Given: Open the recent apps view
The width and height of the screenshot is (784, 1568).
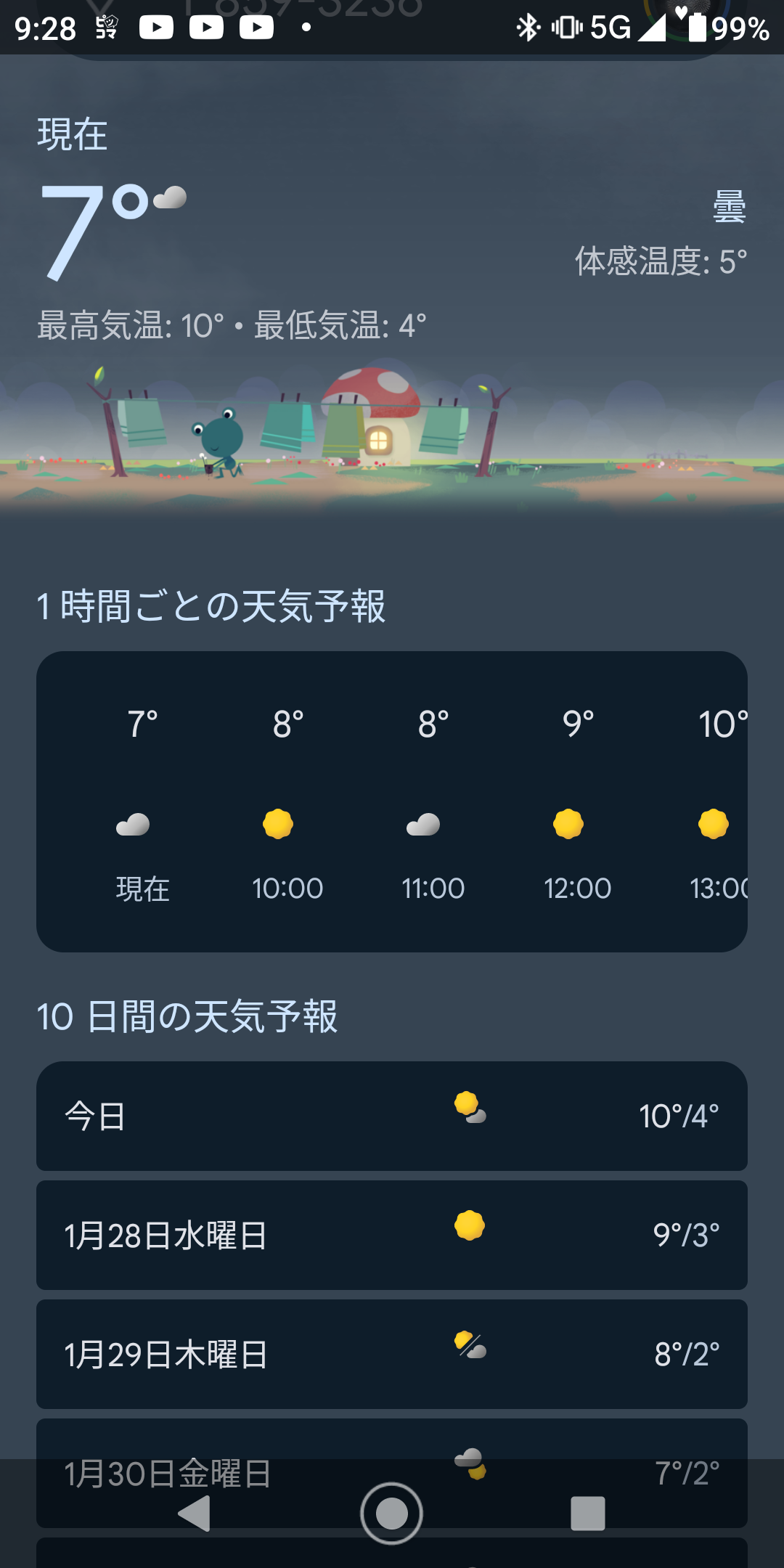Looking at the screenshot, I should click(587, 1514).
